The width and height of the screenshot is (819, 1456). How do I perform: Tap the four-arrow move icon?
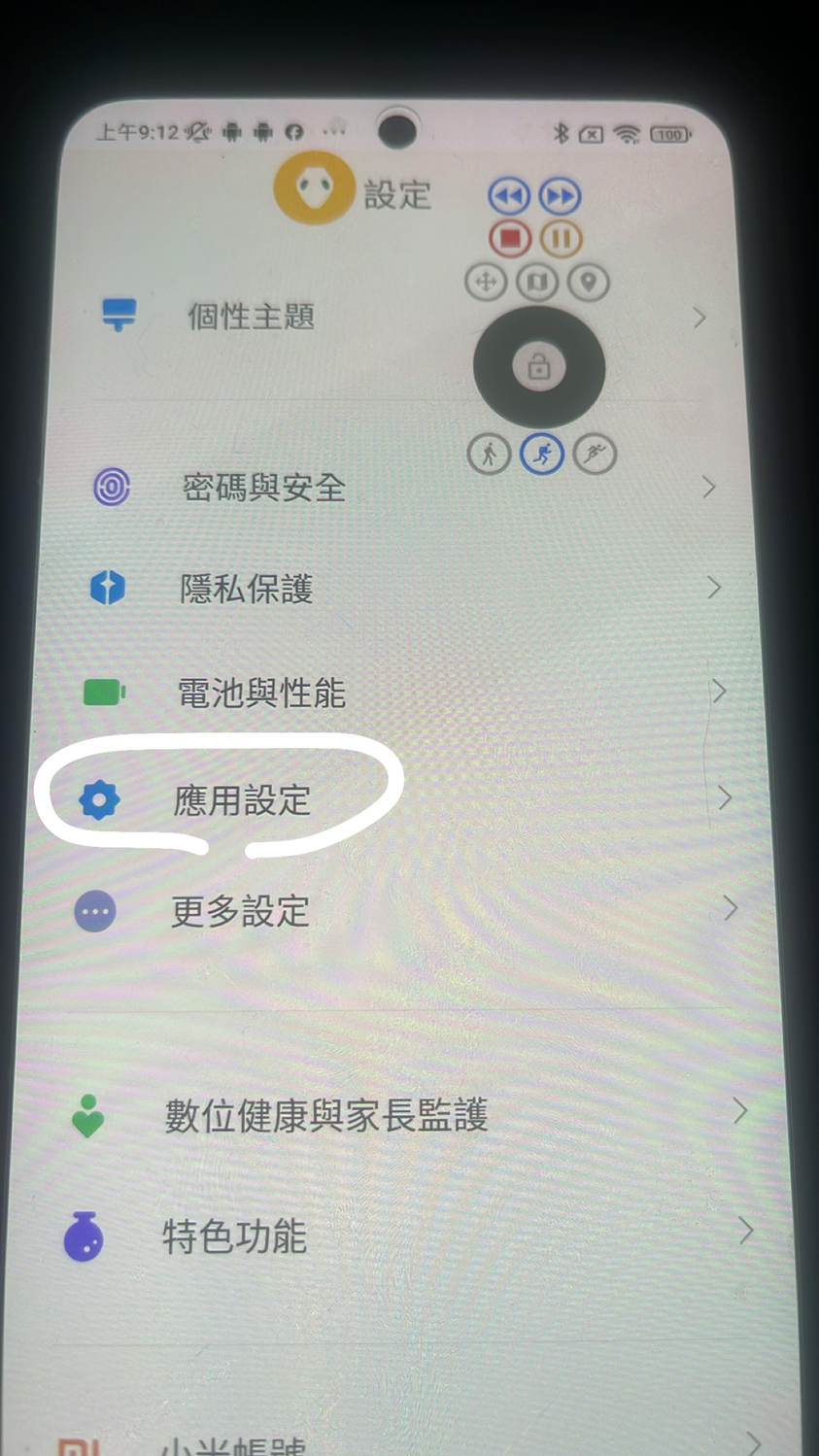pyautogui.click(x=486, y=283)
